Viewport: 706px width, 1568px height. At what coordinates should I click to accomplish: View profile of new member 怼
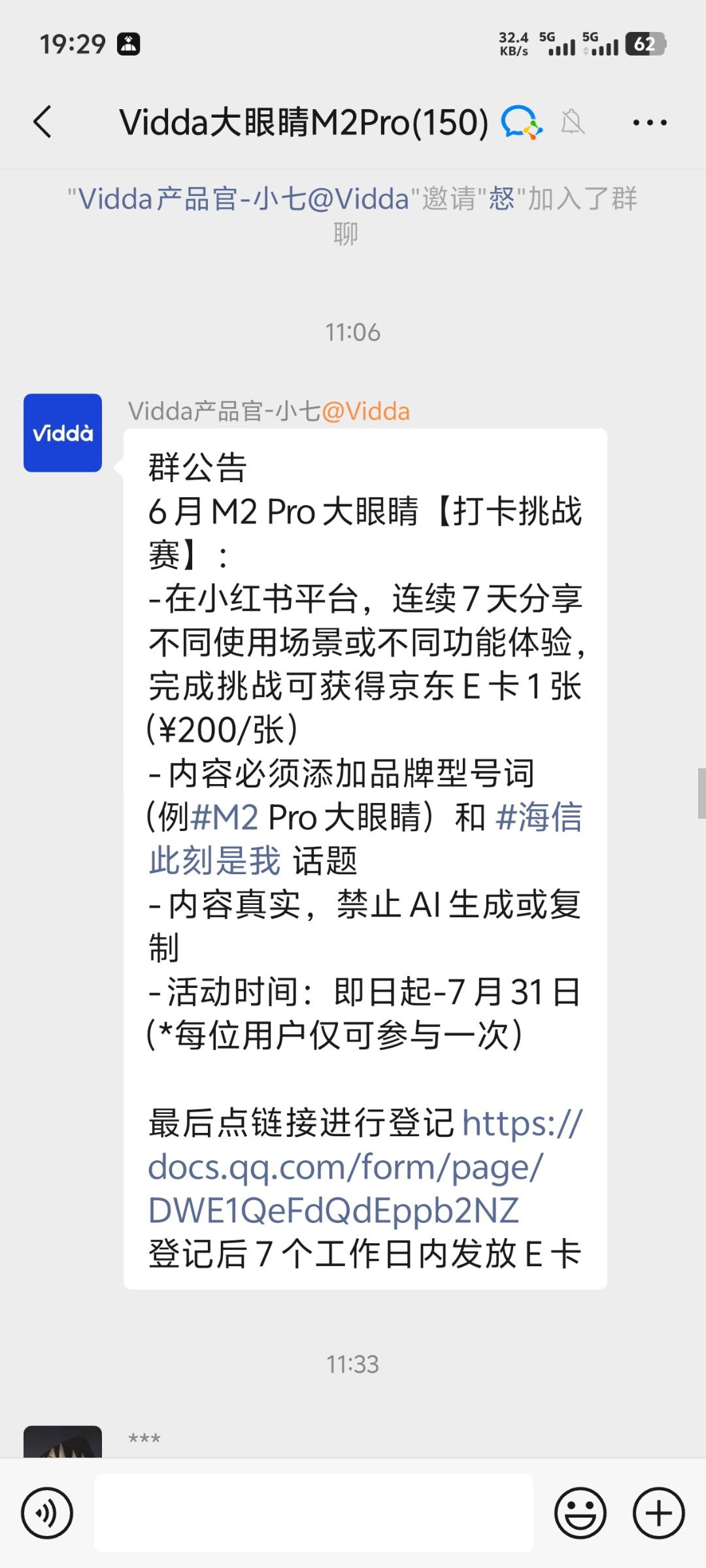502,199
